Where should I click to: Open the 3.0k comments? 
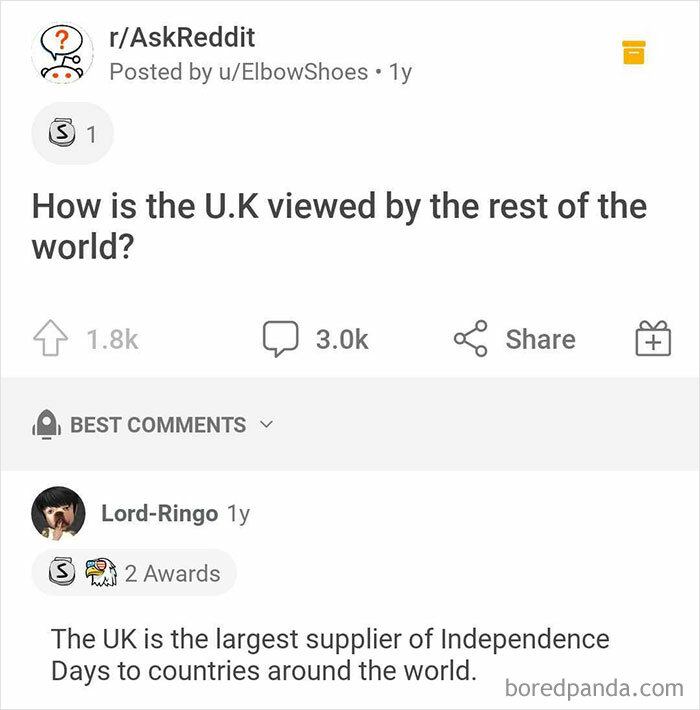(x=316, y=339)
